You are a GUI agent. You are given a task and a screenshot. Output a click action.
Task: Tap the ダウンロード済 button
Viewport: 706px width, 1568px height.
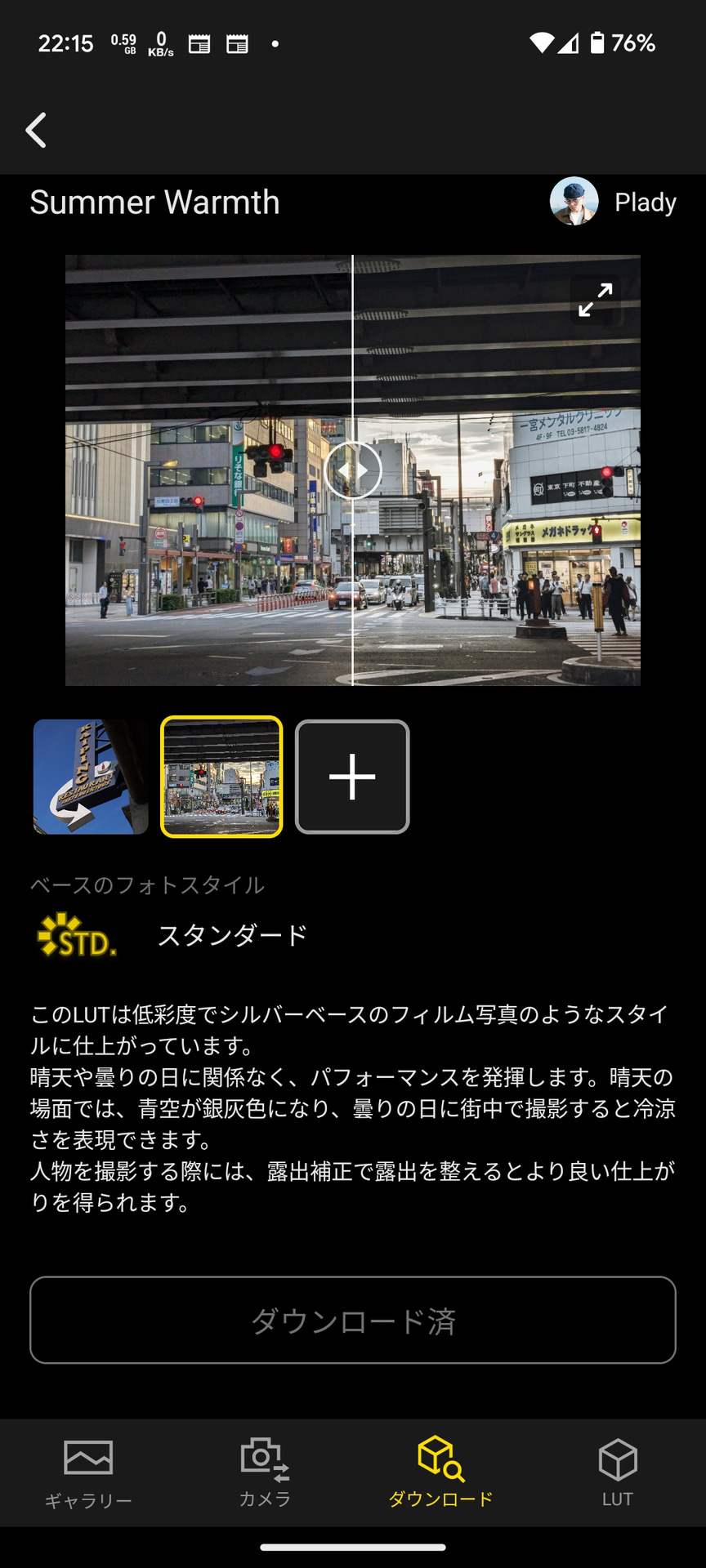pos(352,1320)
